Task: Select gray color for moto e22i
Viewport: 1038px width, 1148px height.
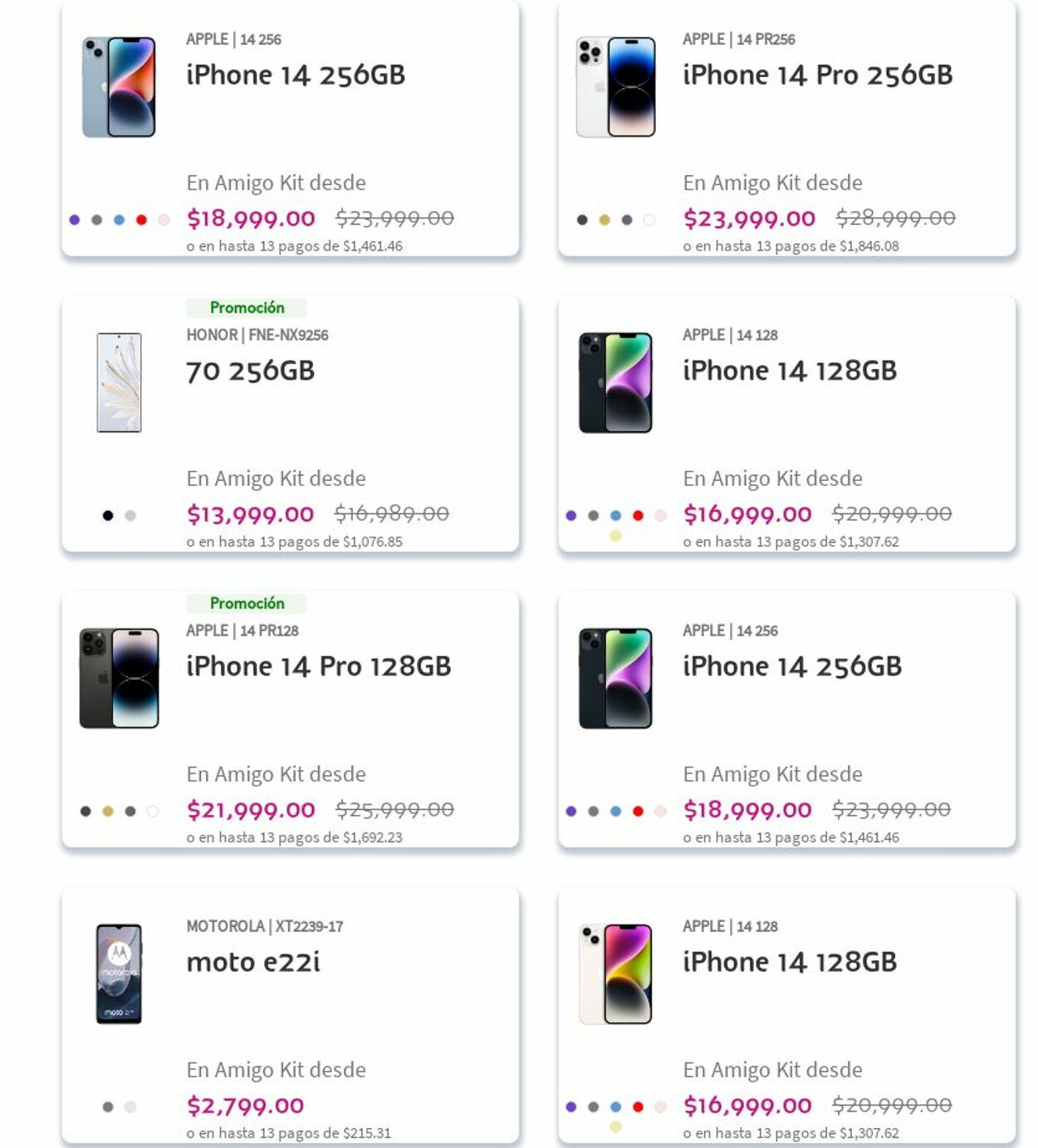Action: tap(108, 1107)
